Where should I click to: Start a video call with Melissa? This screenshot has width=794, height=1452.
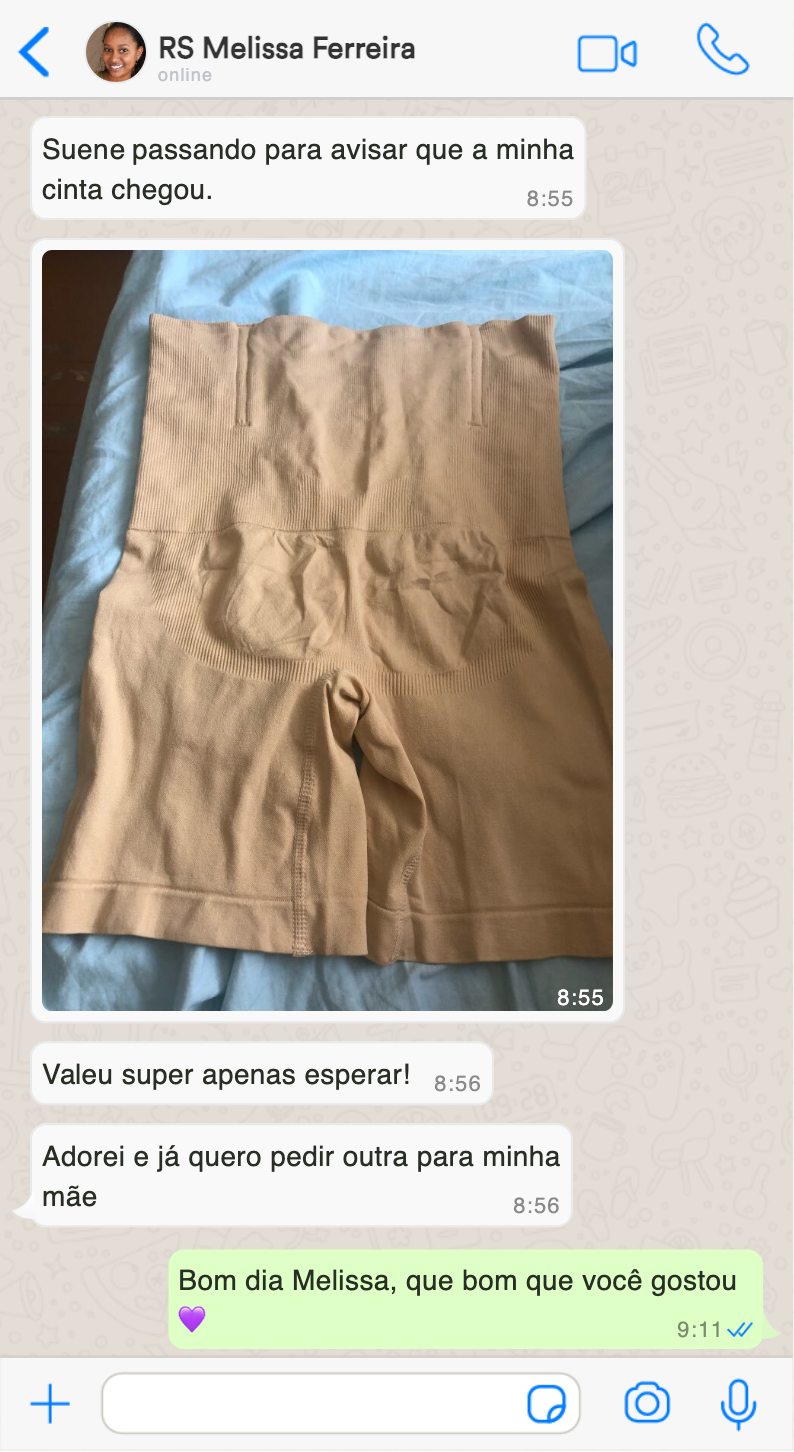[x=607, y=53]
